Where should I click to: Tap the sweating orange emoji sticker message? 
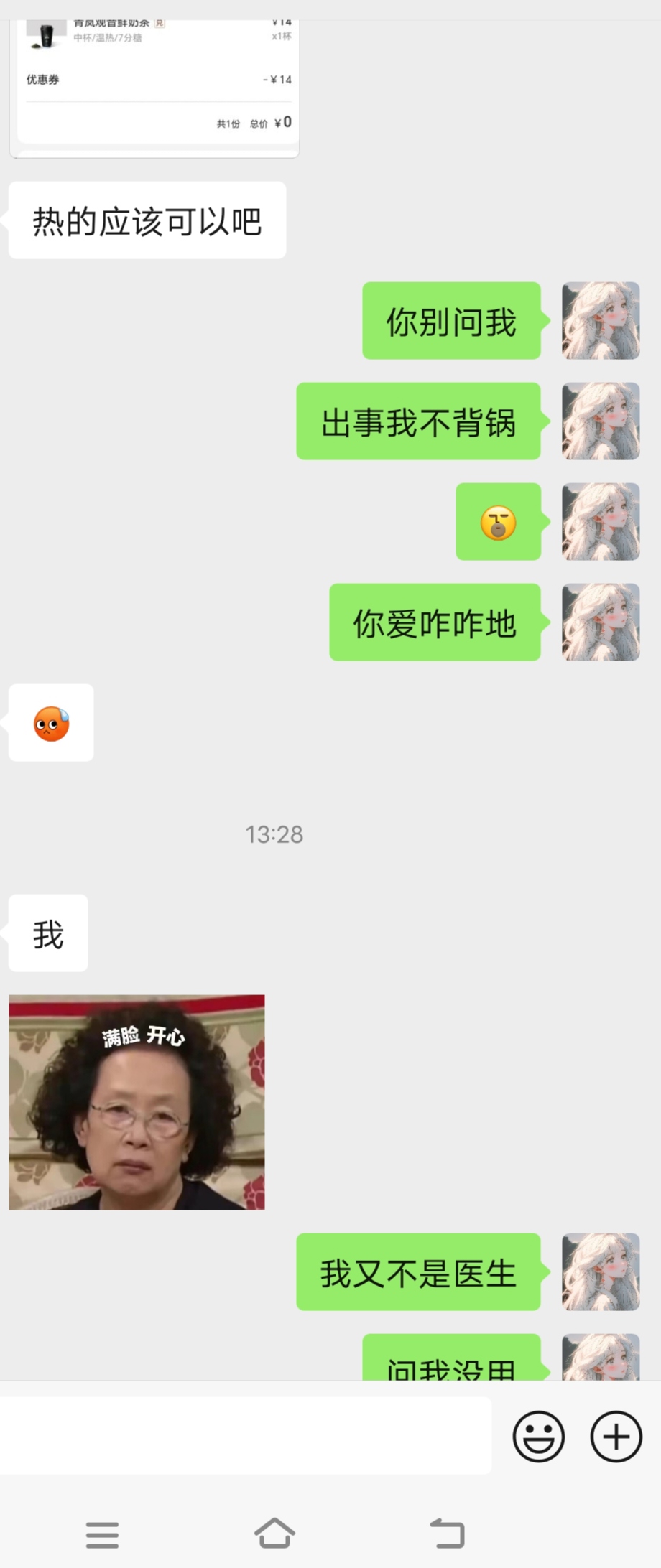click(50, 723)
